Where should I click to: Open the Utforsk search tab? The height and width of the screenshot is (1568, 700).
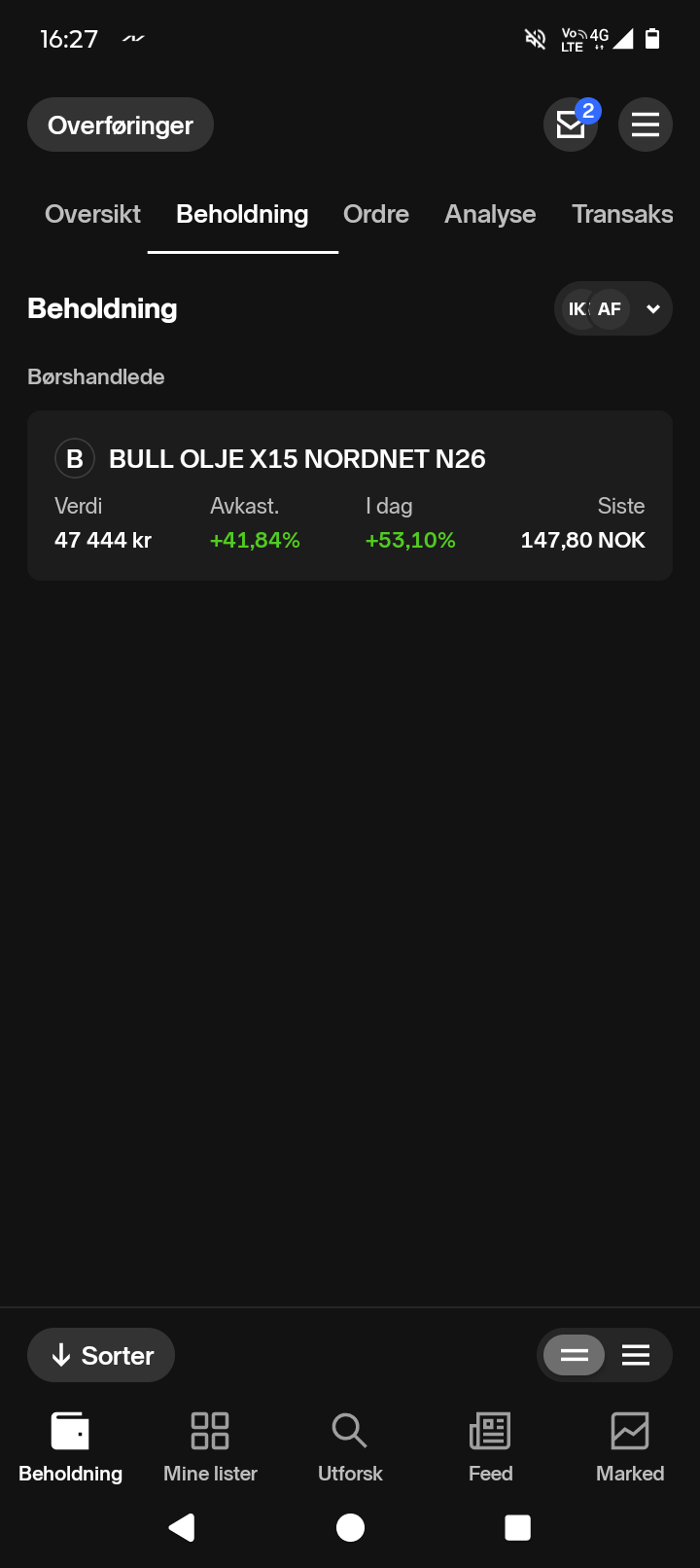point(350,1447)
